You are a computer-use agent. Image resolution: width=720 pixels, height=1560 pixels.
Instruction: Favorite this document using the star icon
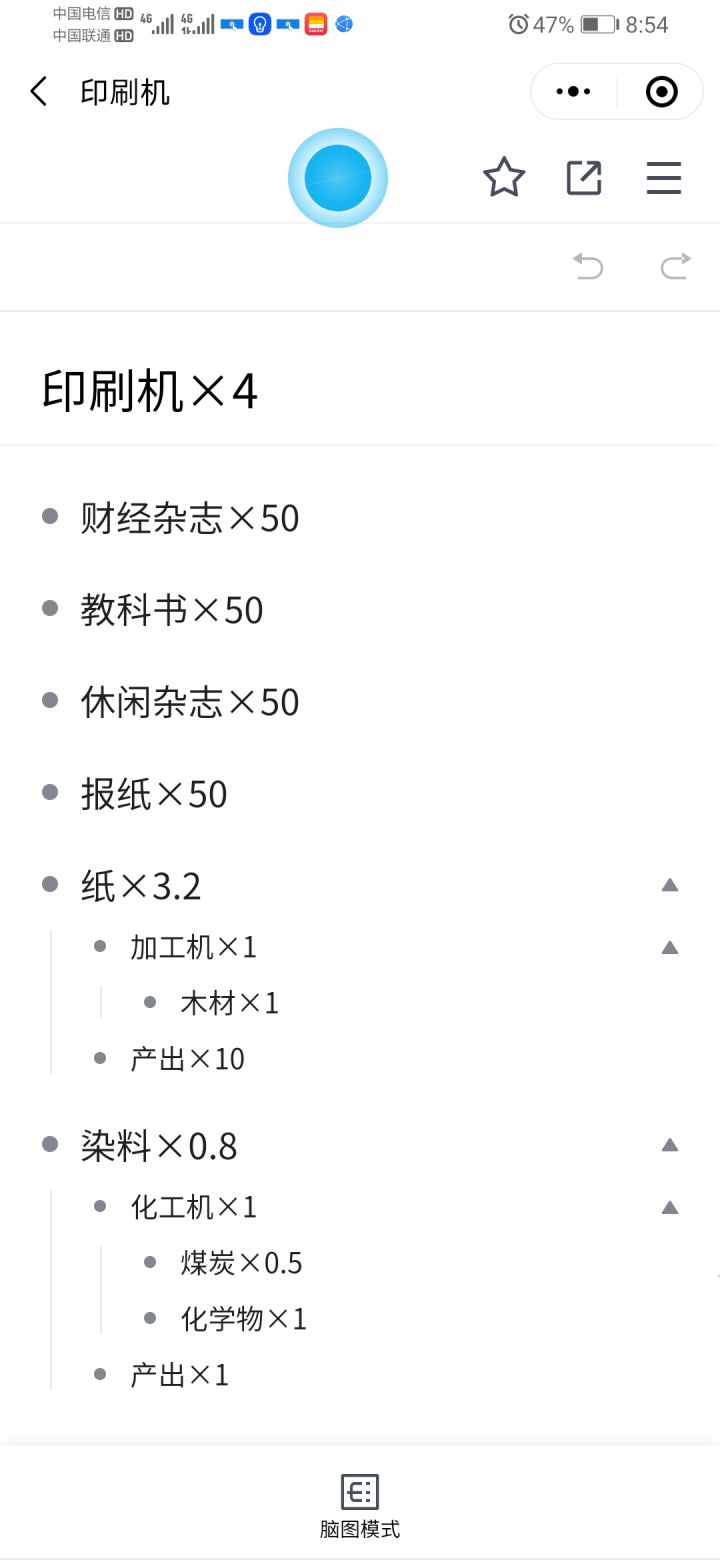[x=505, y=178]
